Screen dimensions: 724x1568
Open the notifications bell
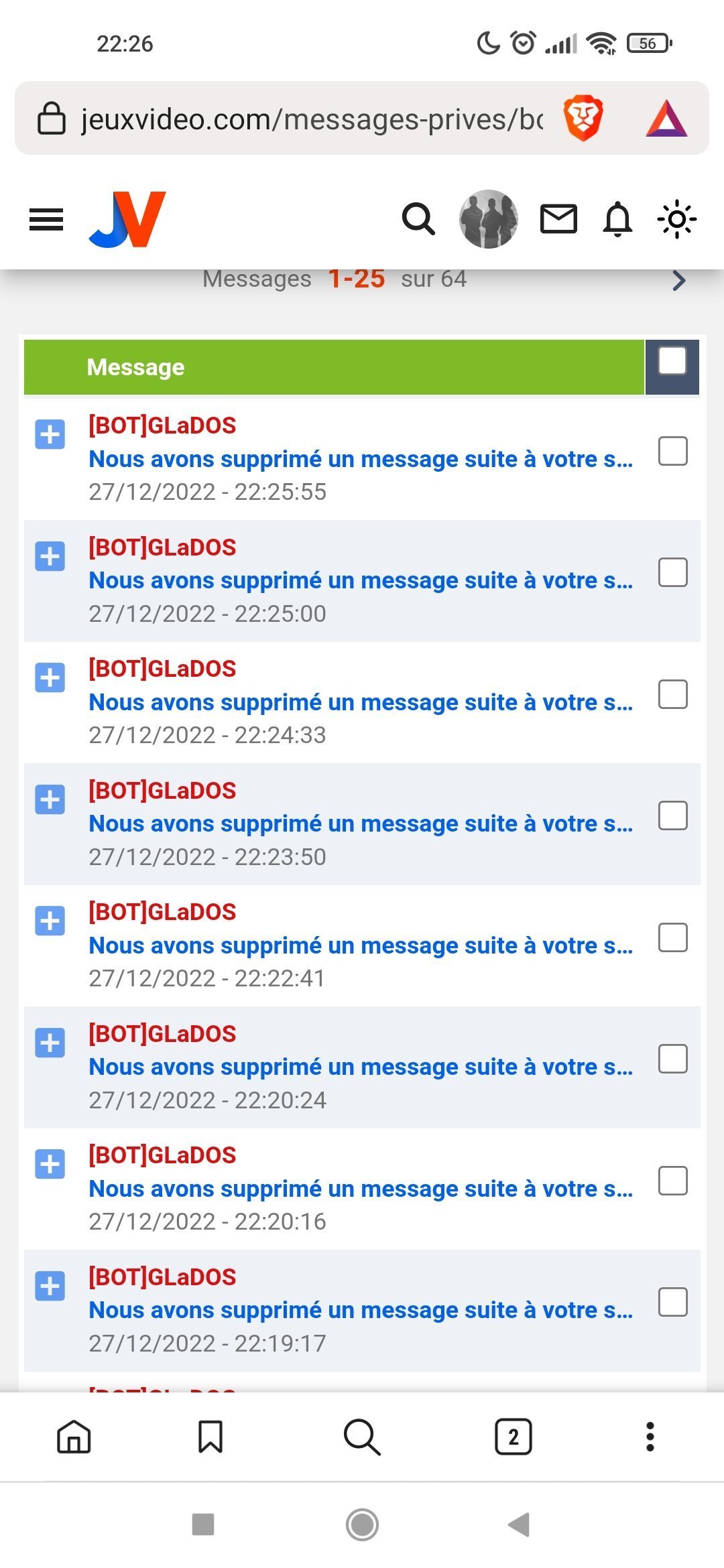point(617,219)
